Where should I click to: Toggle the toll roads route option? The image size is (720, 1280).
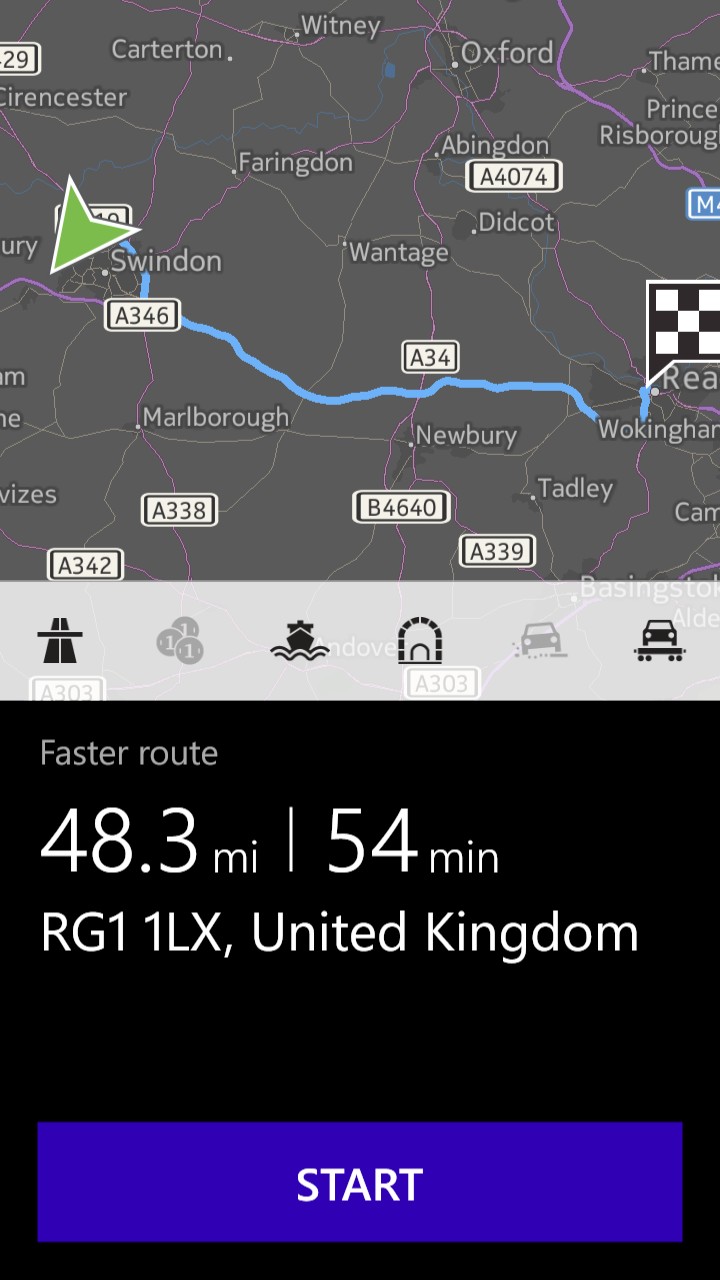pos(180,641)
